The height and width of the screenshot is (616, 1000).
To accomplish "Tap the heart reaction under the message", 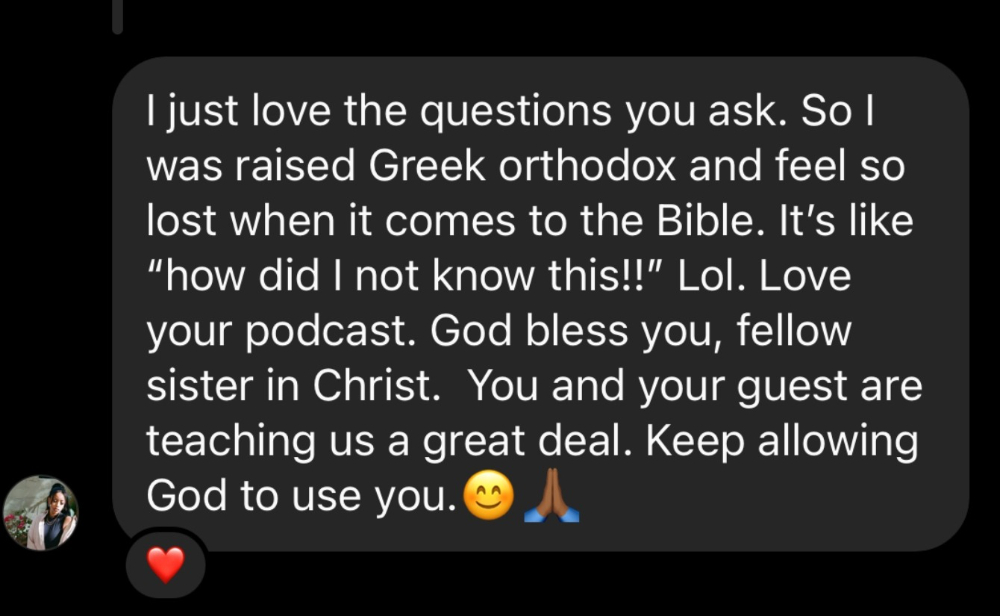I will click(x=166, y=564).
